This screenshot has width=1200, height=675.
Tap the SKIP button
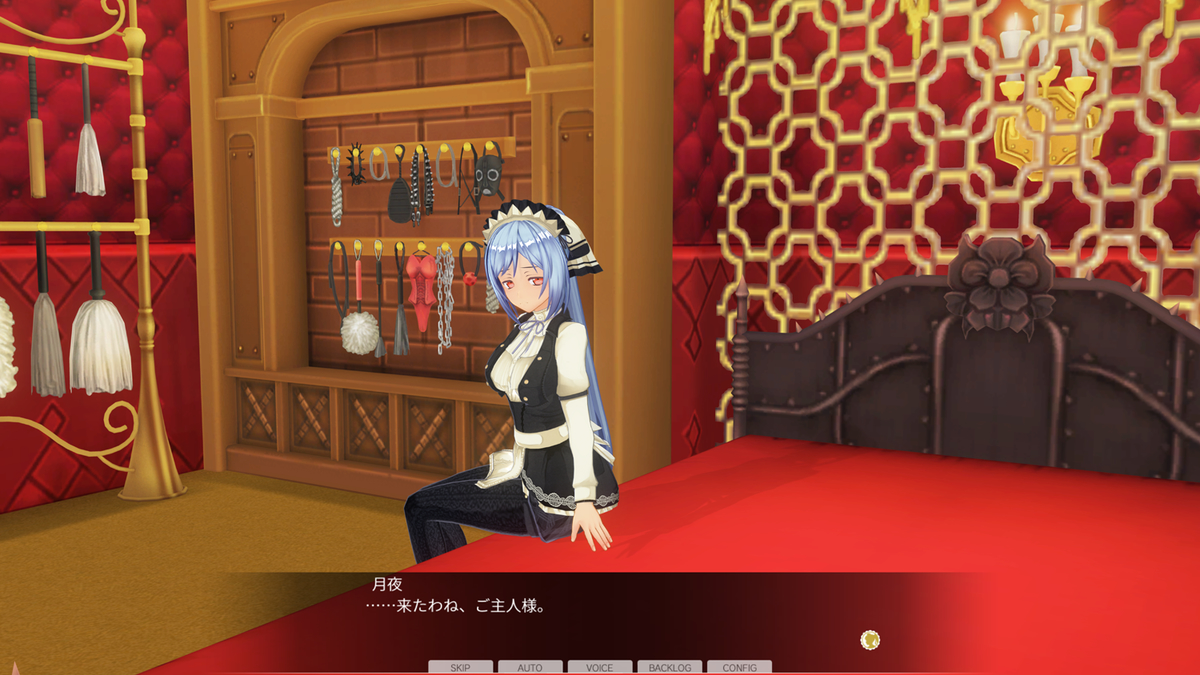pos(460,667)
